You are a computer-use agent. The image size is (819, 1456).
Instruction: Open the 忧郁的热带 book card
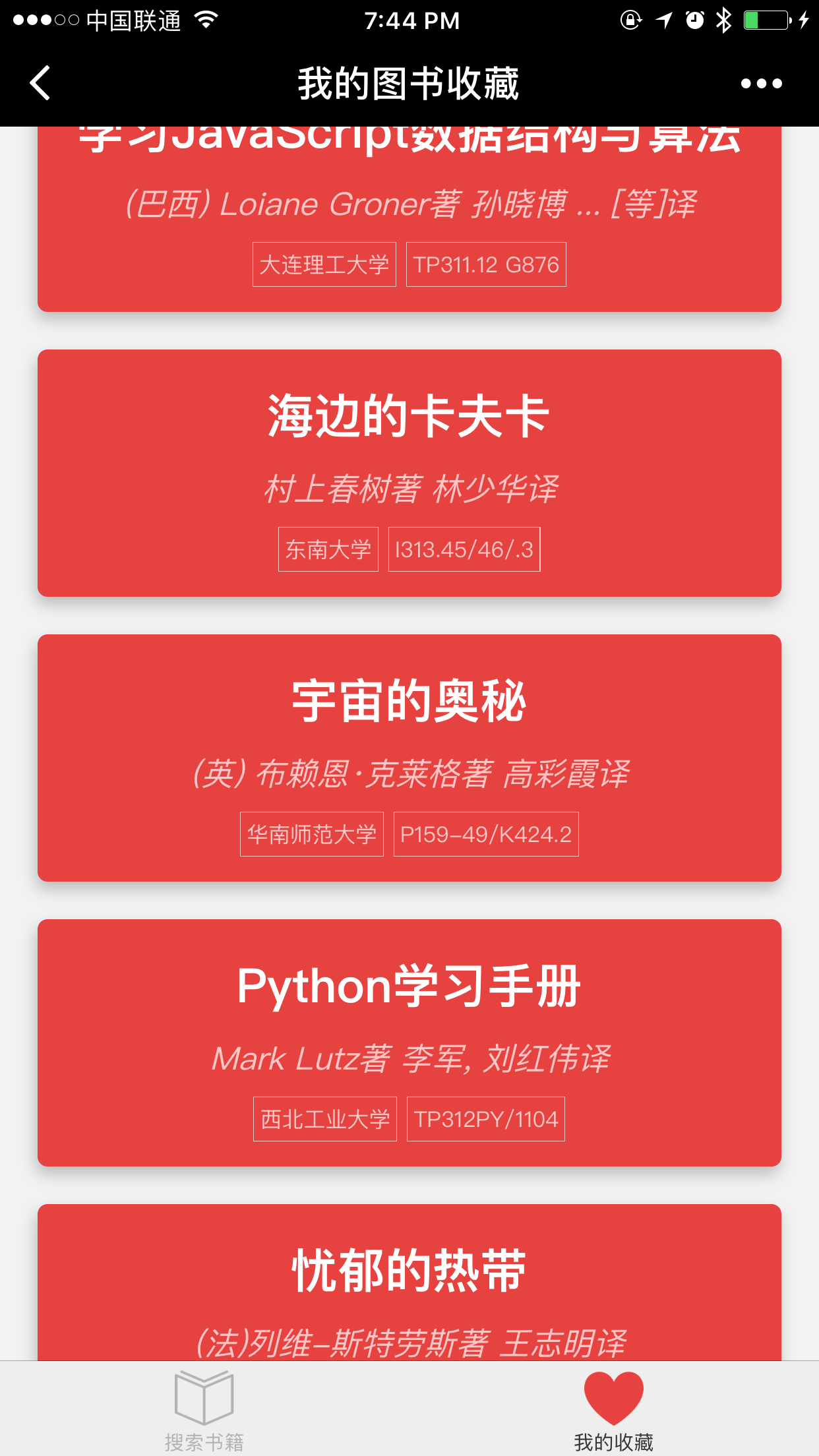click(409, 1286)
